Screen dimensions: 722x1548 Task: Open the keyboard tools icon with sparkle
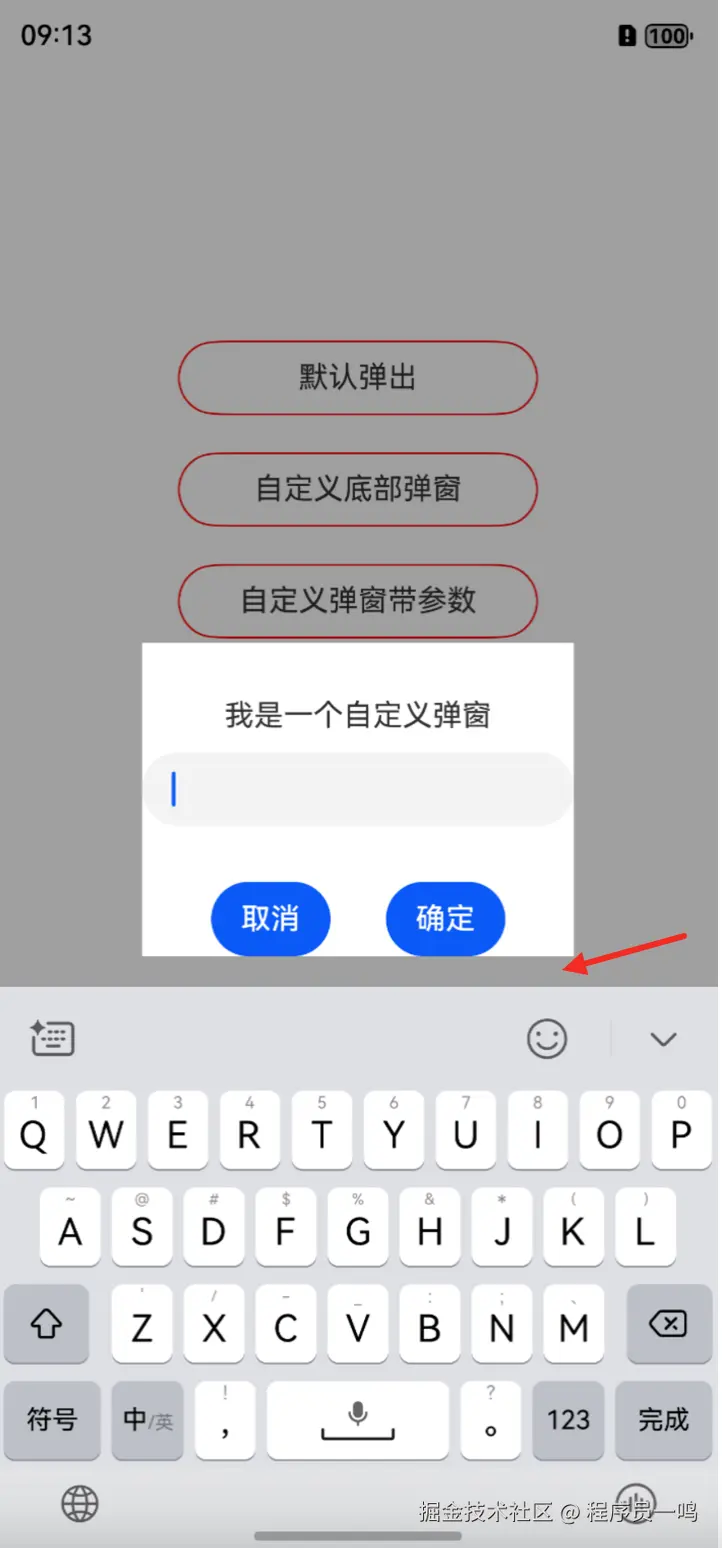52,1039
